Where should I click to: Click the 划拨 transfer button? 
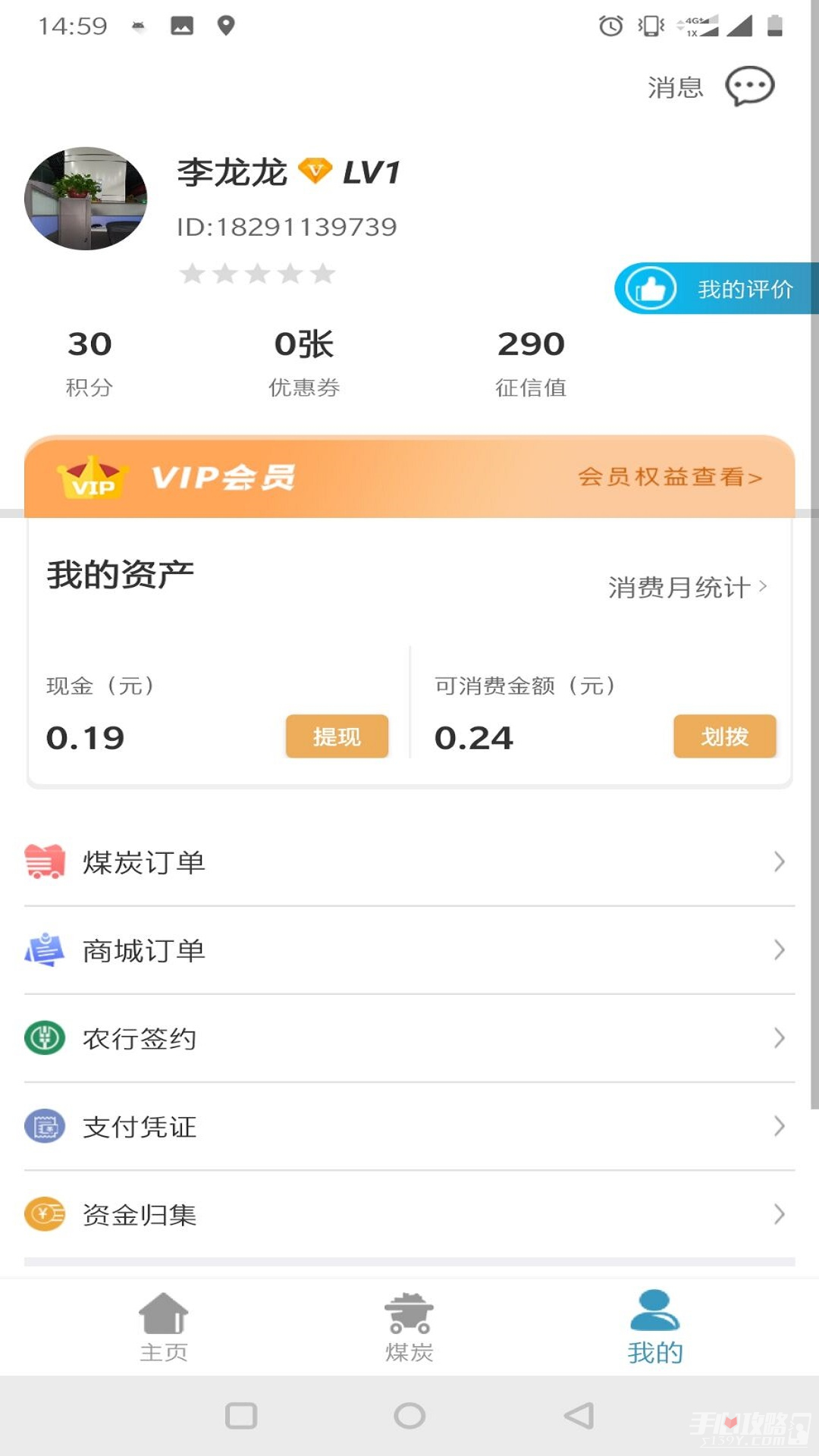(x=724, y=736)
